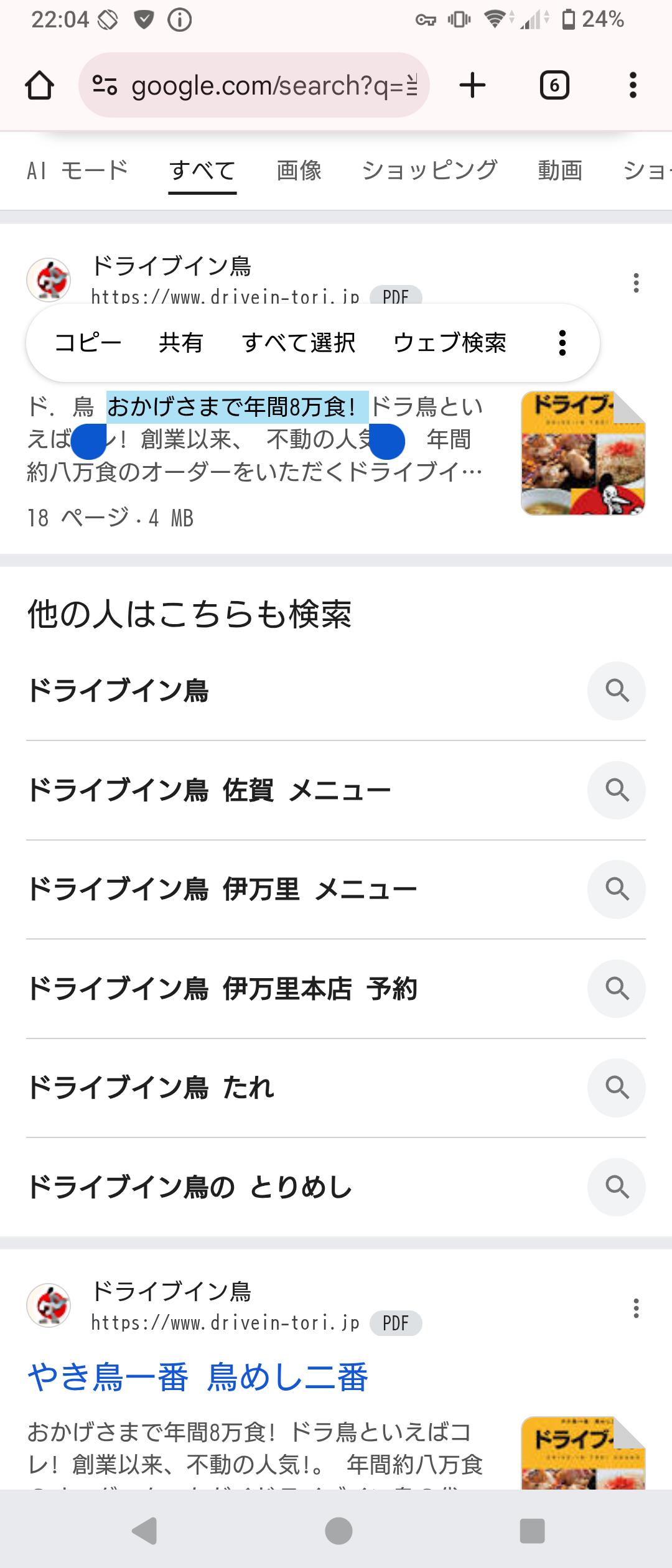This screenshot has width=672, height=1568.
Task: Switch to the 画像 tab
Action: coord(299,170)
